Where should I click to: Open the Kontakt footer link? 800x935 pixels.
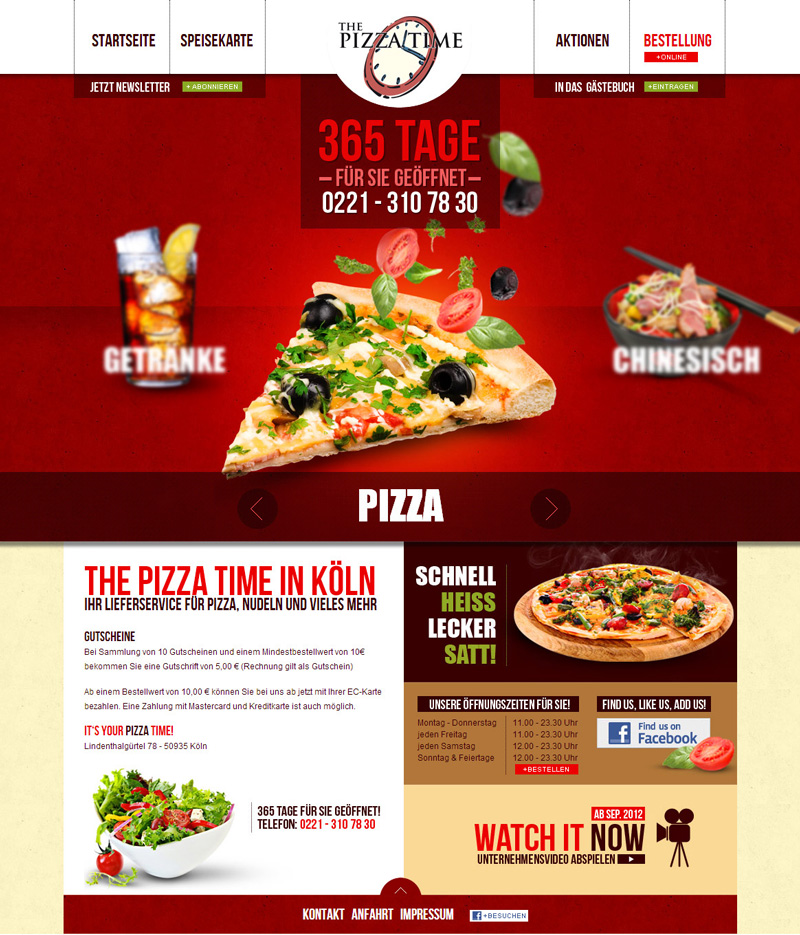tap(323, 915)
